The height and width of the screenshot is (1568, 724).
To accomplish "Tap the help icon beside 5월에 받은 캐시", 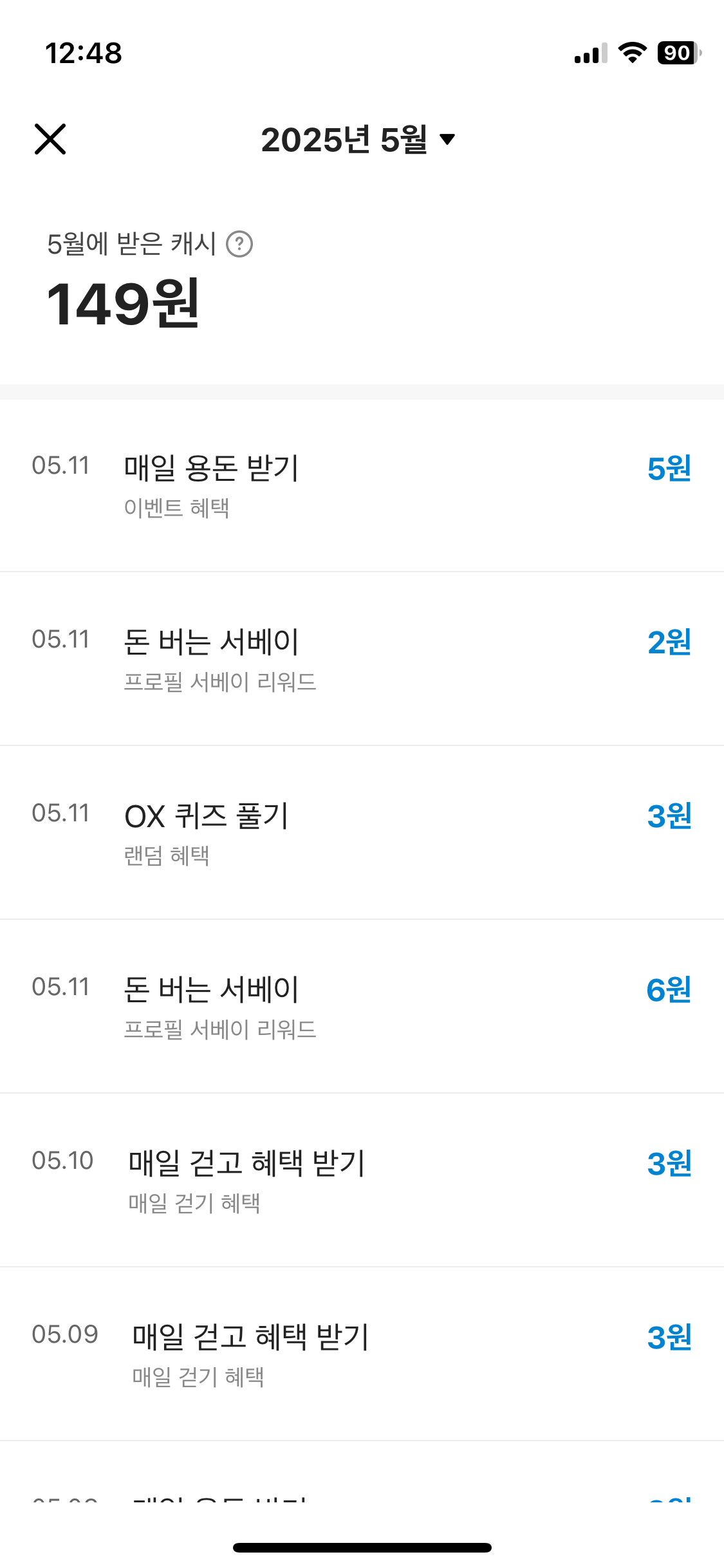I will tap(240, 244).
